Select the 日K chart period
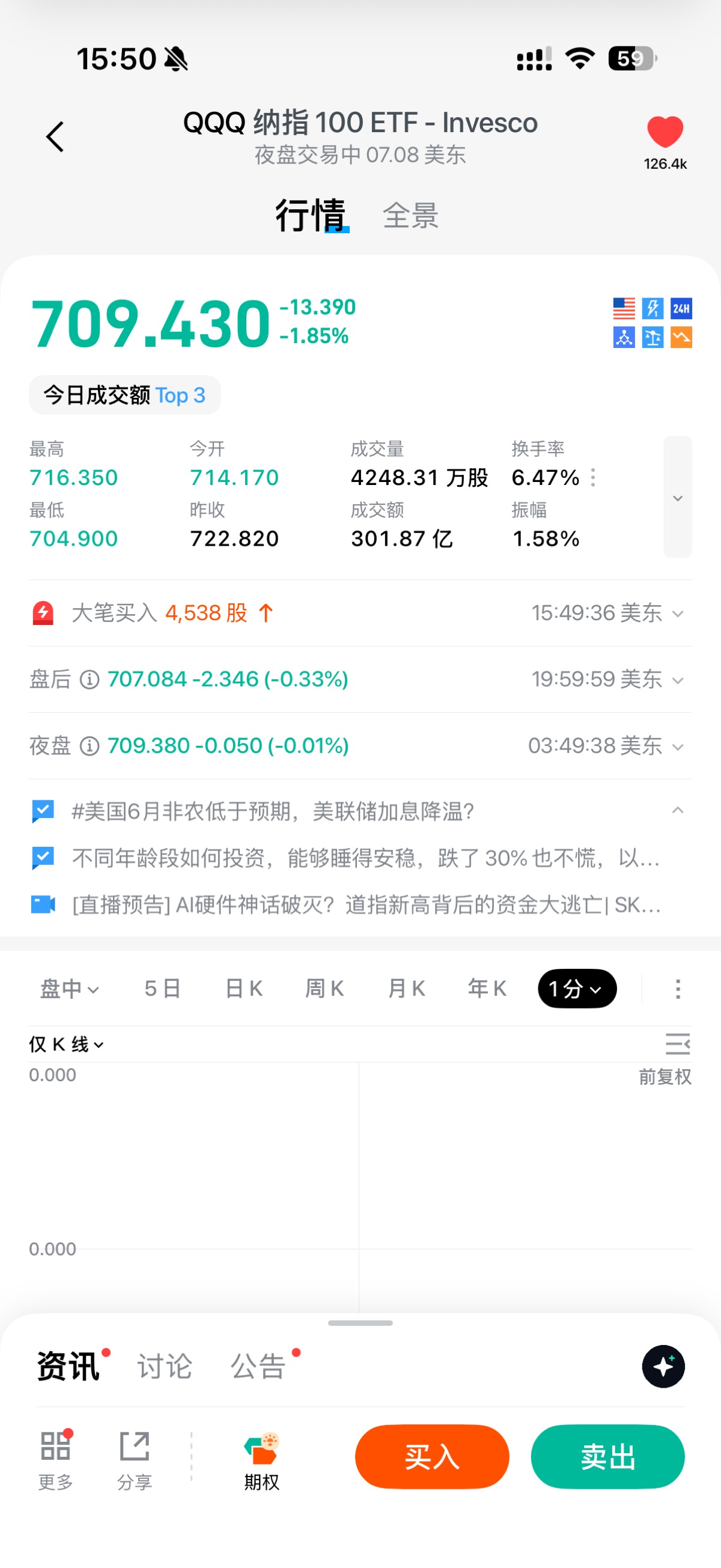 243,989
